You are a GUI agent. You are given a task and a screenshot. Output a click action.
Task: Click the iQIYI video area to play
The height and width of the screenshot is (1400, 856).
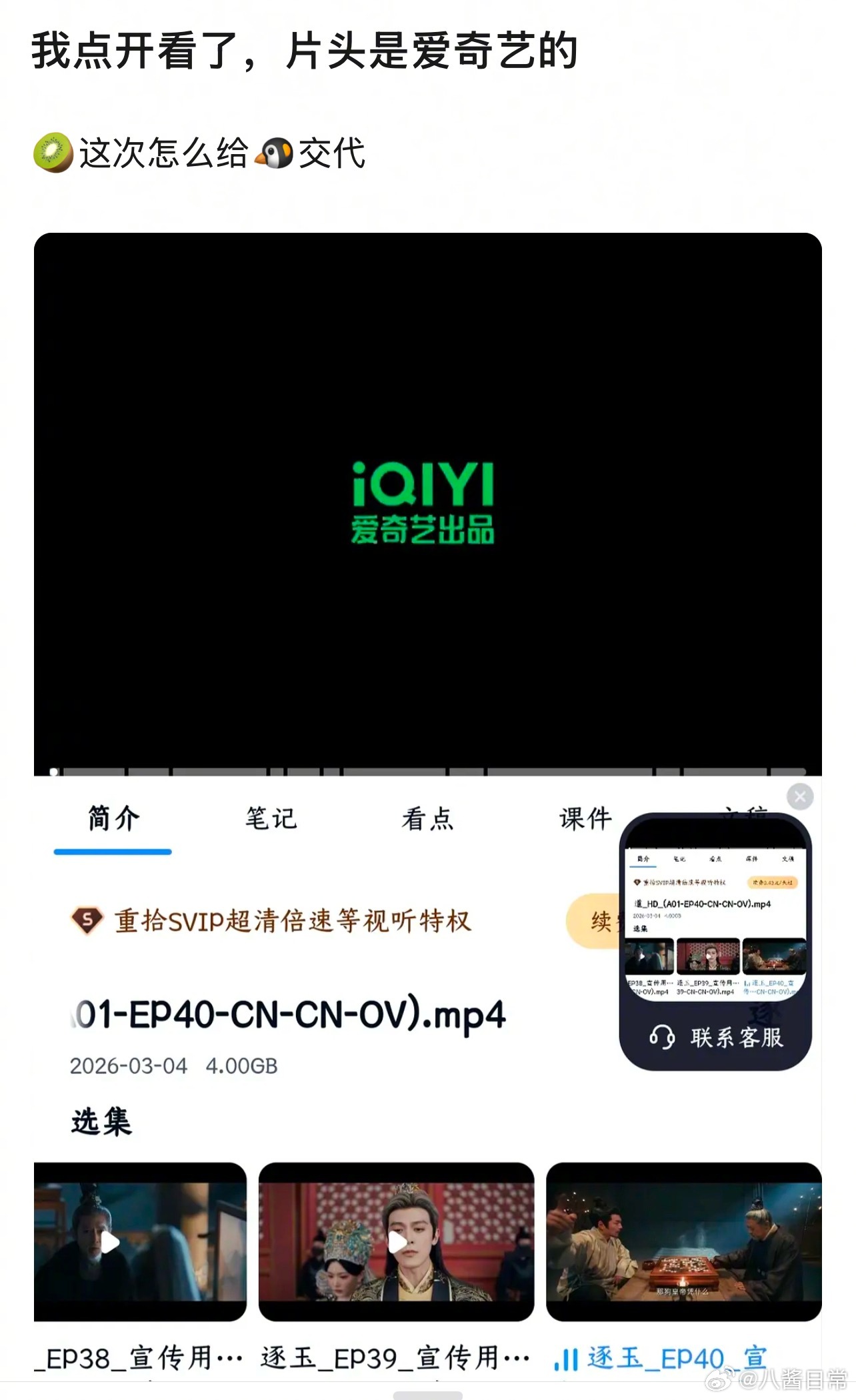pyautogui.click(x=427, y=507)
